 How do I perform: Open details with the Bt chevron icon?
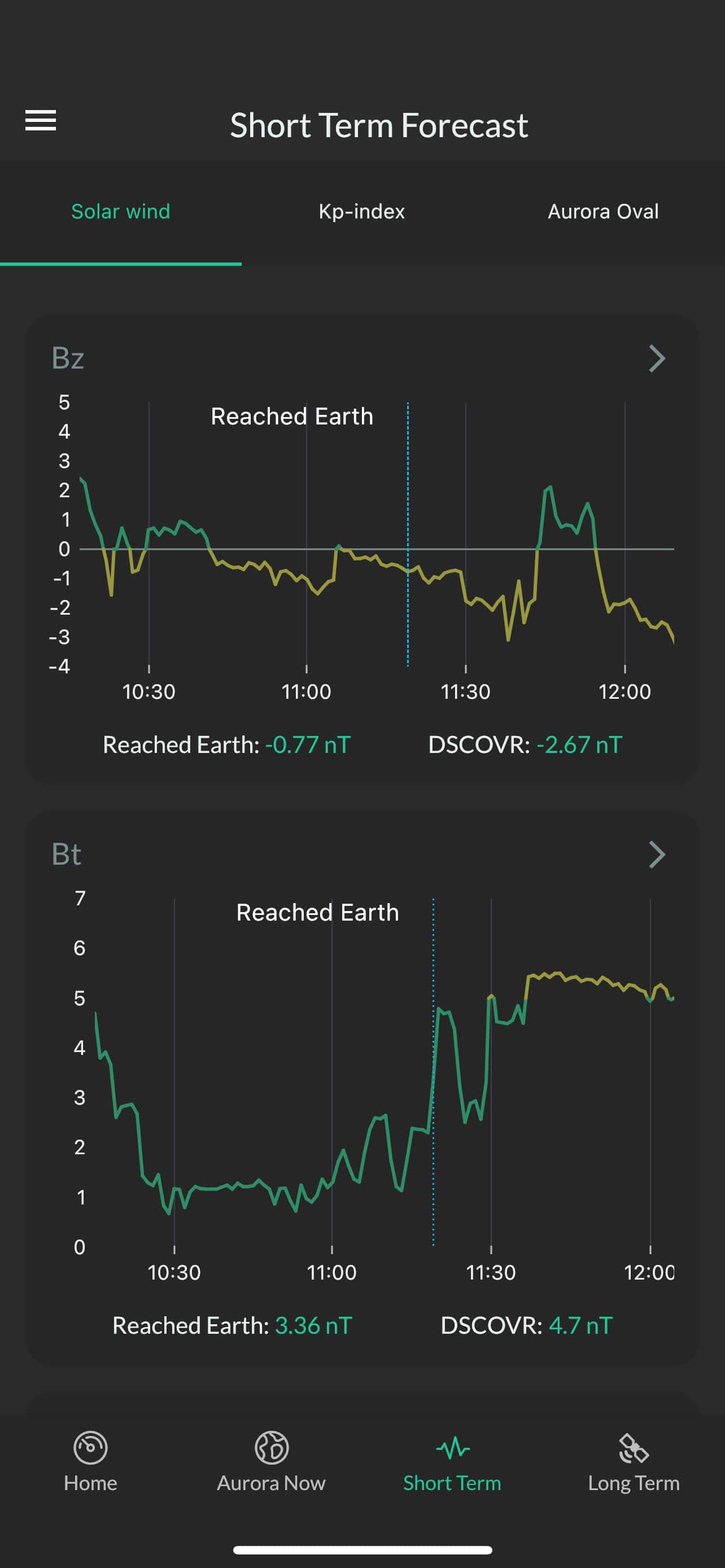click(657, 855)
